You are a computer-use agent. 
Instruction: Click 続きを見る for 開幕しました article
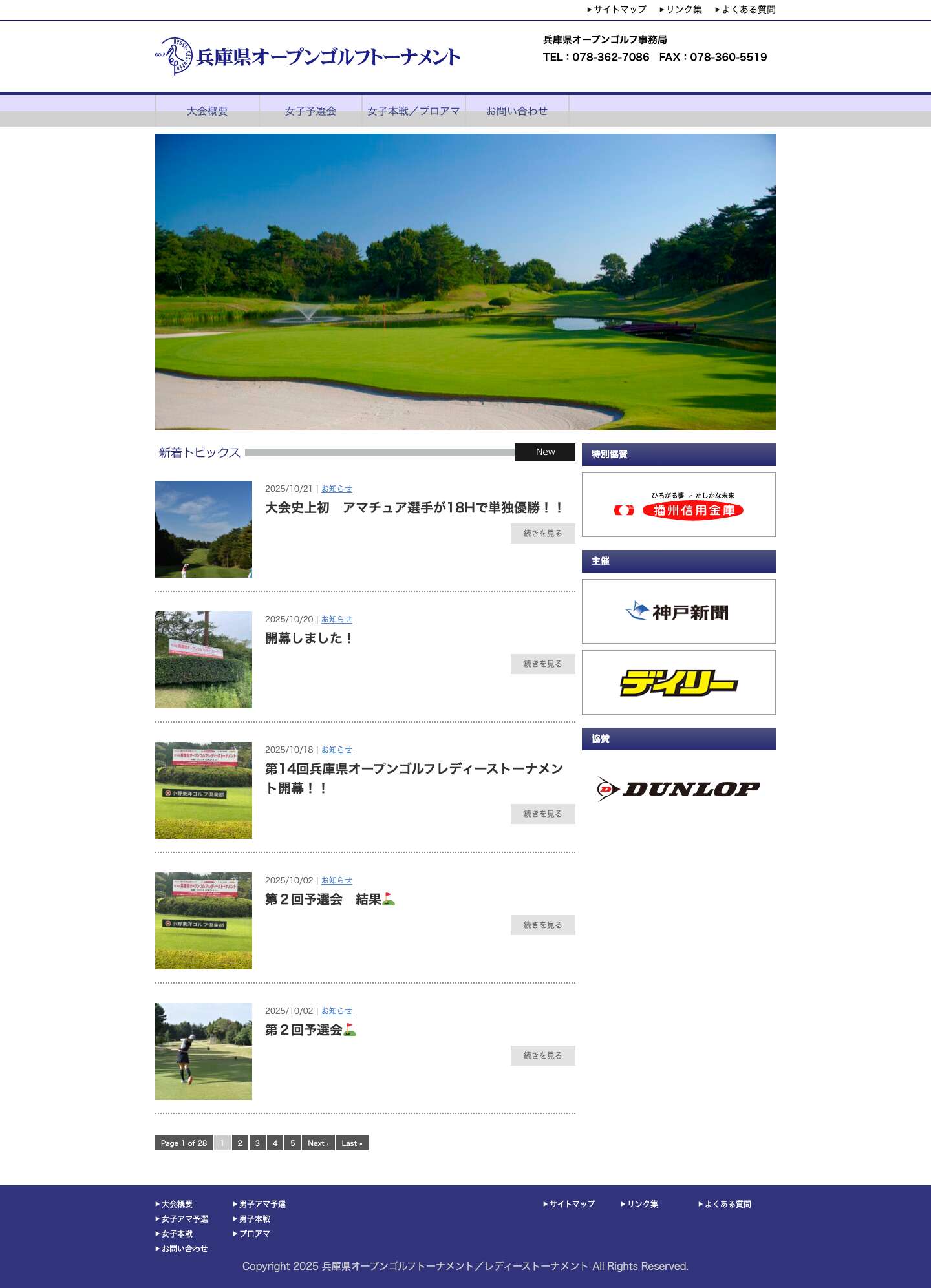click(x=542, y=664)
